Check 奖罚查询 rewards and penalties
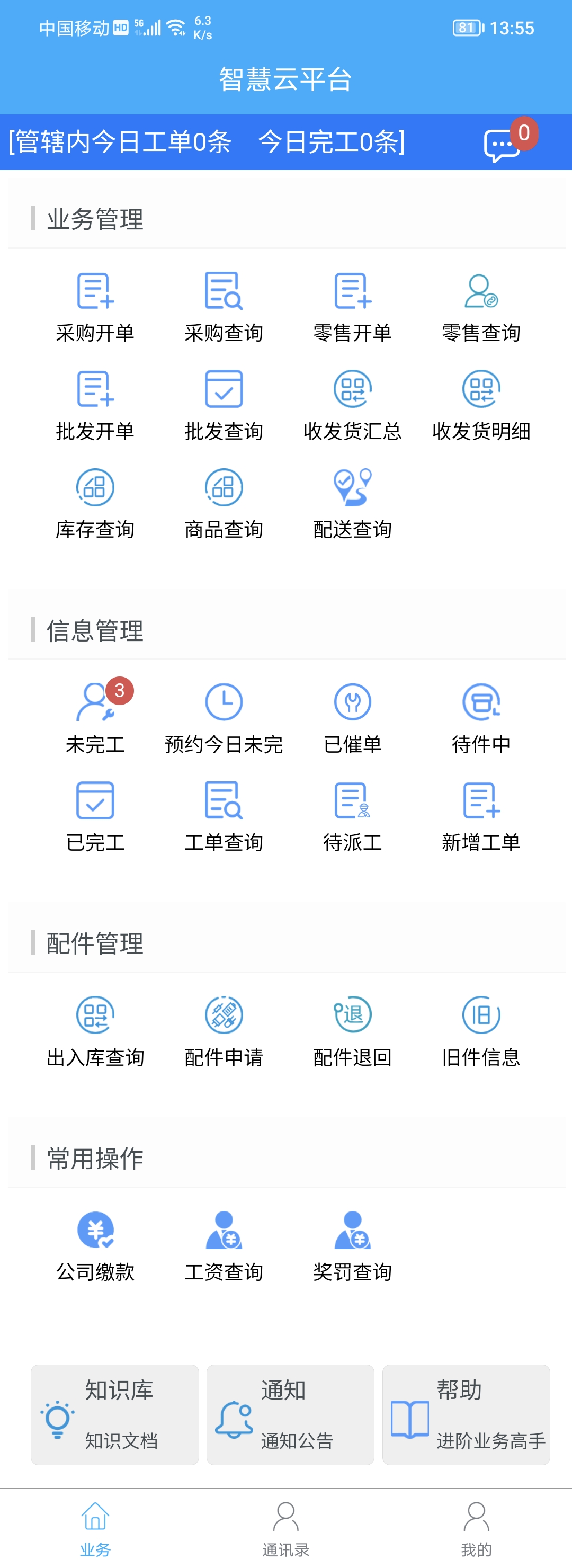Viewport: 572px width, 1568px height. [352, 1245]
